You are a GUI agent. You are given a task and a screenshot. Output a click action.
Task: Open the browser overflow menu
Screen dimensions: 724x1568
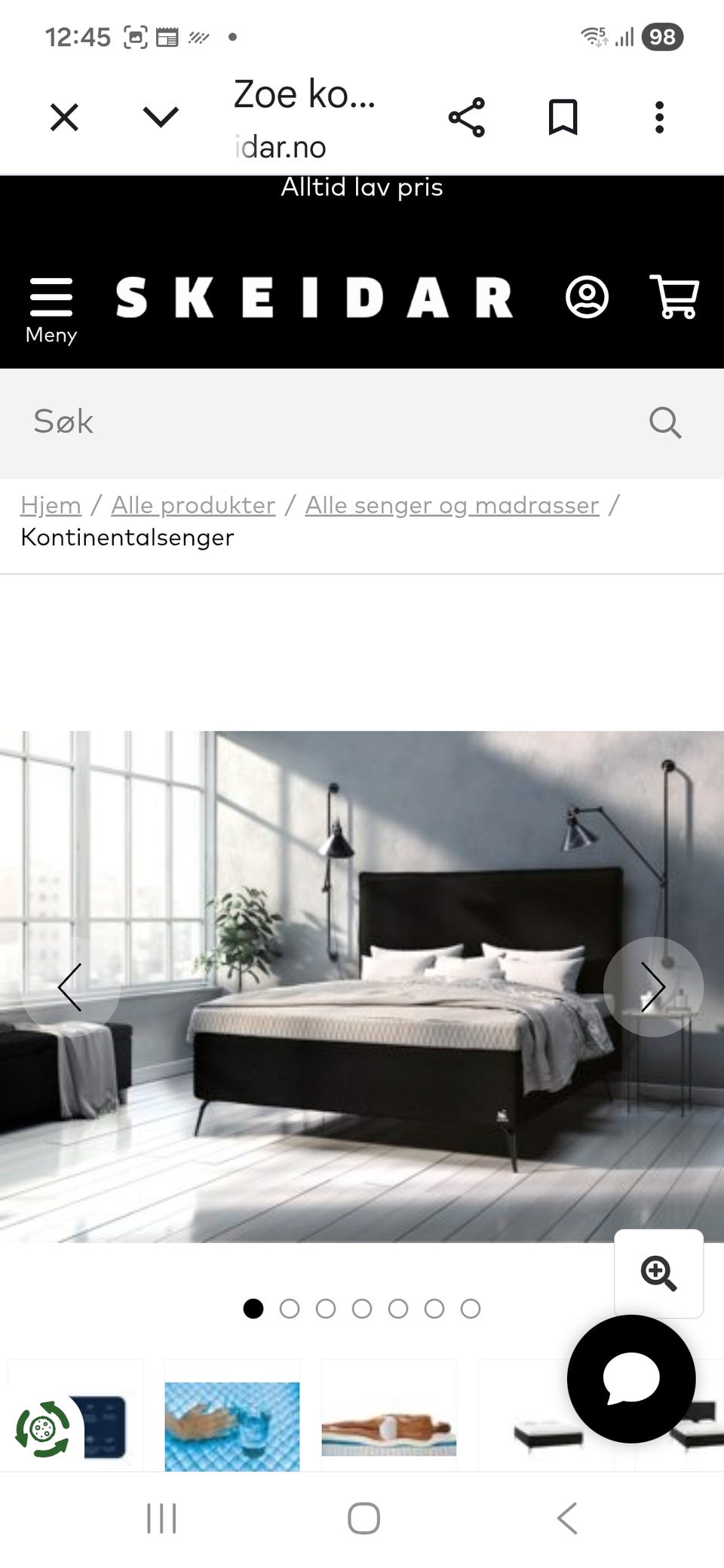tap(658, 117)
